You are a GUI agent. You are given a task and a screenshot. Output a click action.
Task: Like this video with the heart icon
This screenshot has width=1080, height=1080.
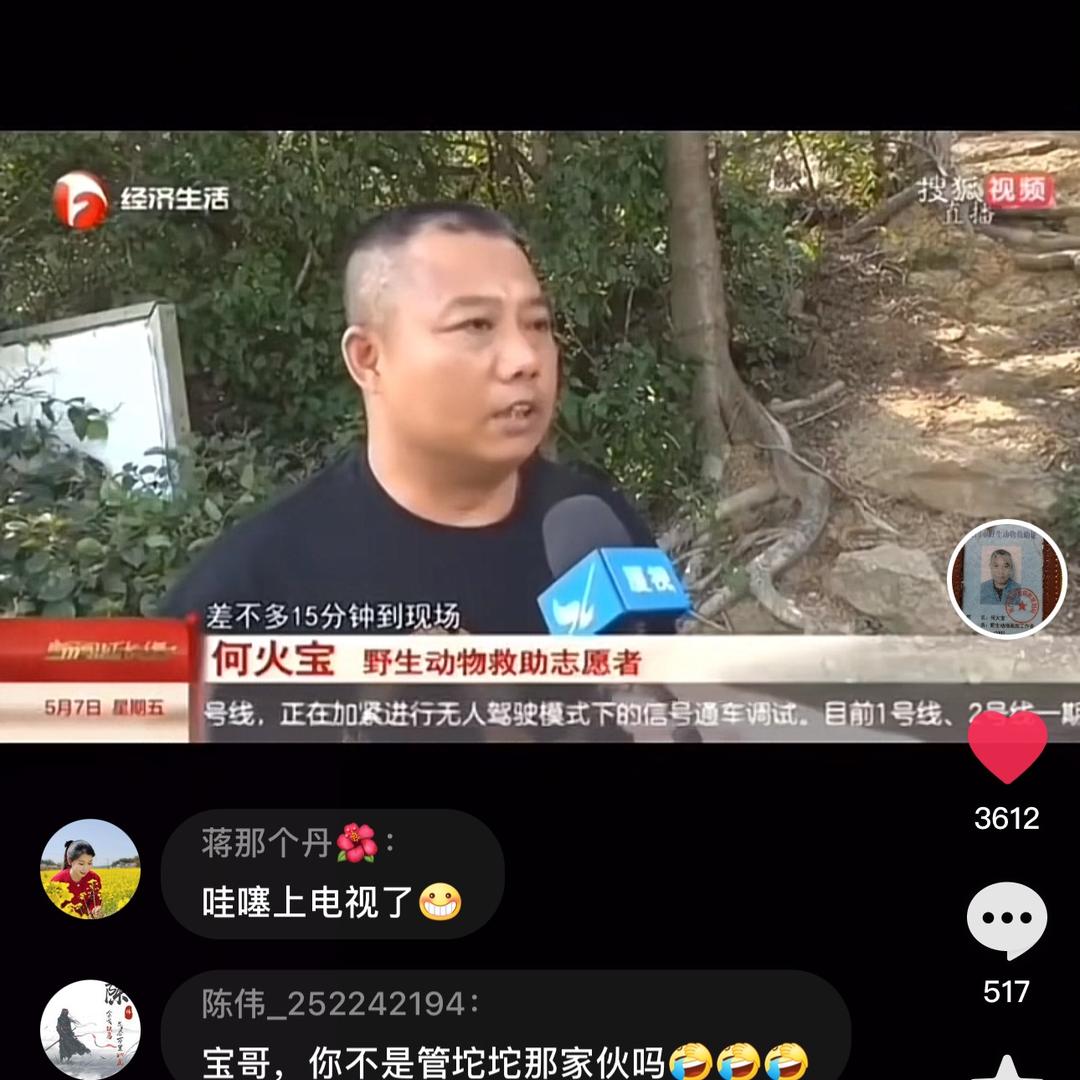[1006, 748]
